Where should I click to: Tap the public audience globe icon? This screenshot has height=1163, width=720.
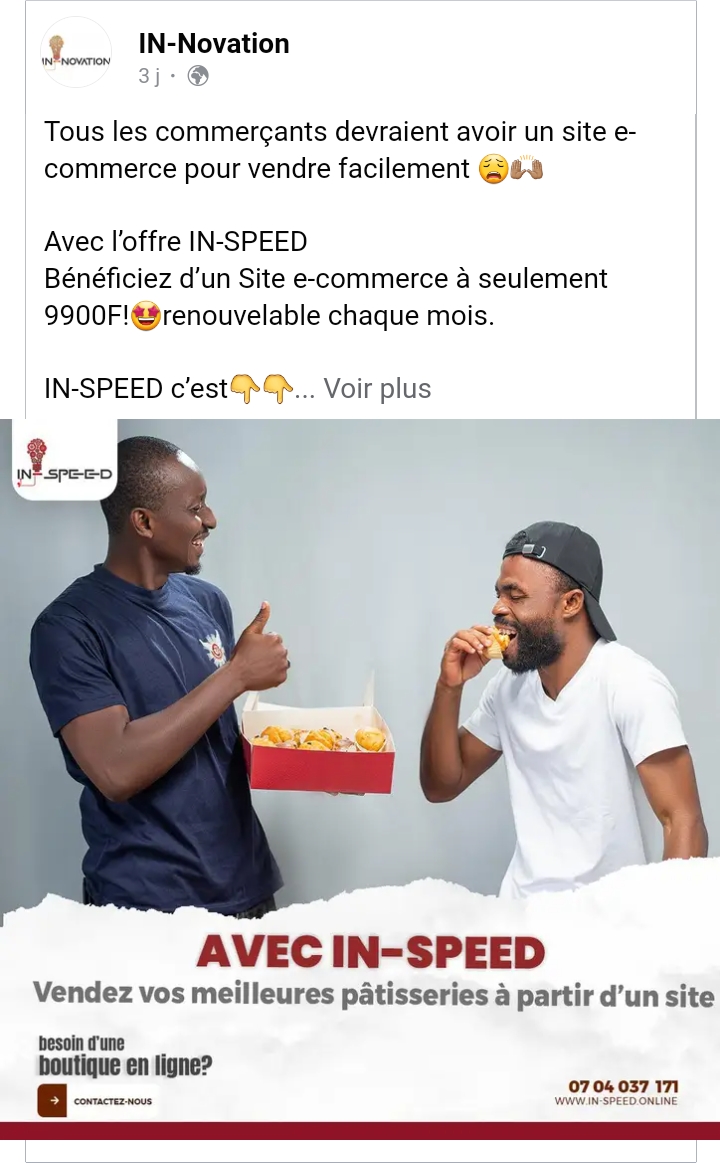pyautogui.click(x=198, y=76)
